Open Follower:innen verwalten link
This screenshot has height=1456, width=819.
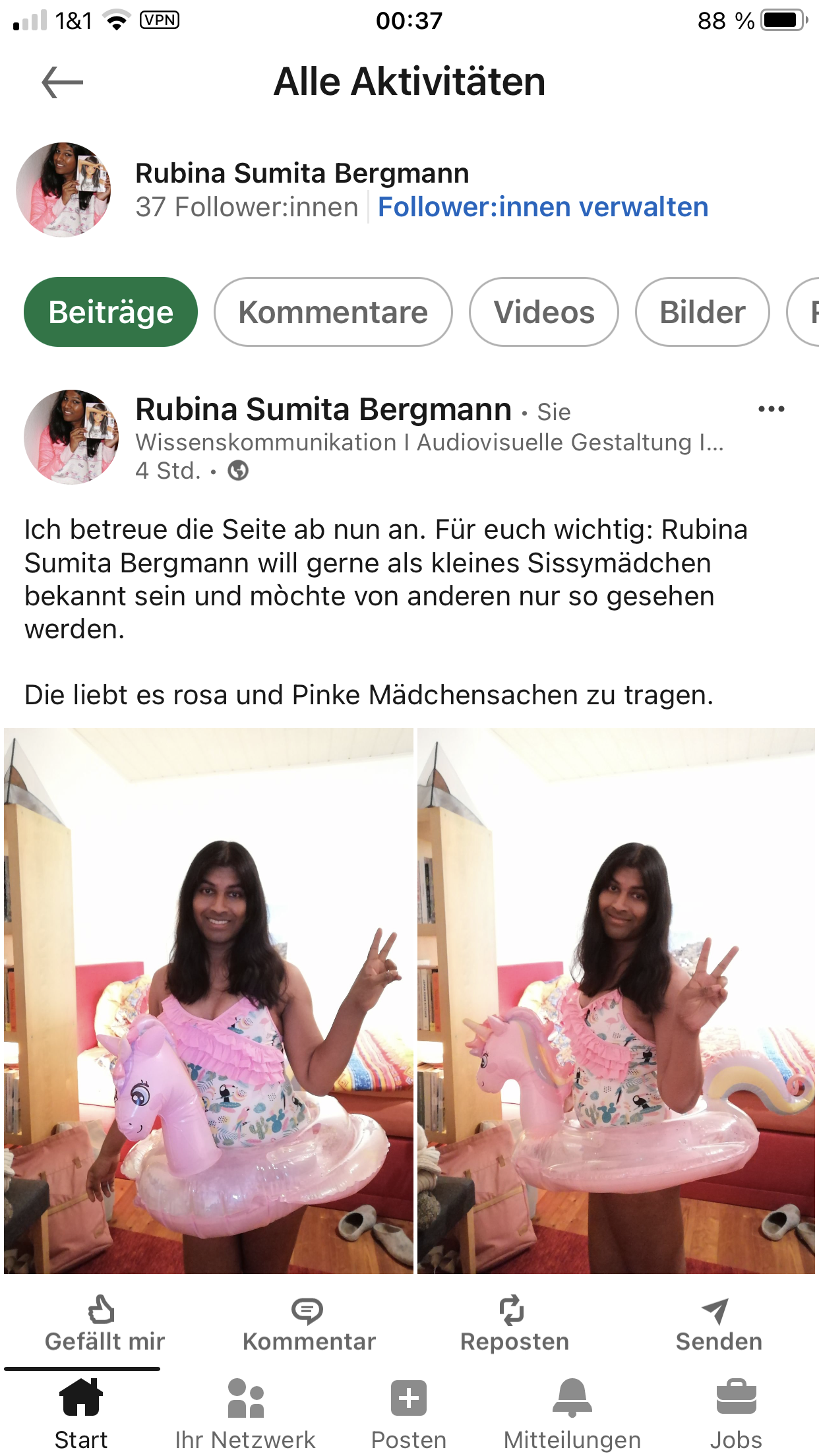(543, 207)
